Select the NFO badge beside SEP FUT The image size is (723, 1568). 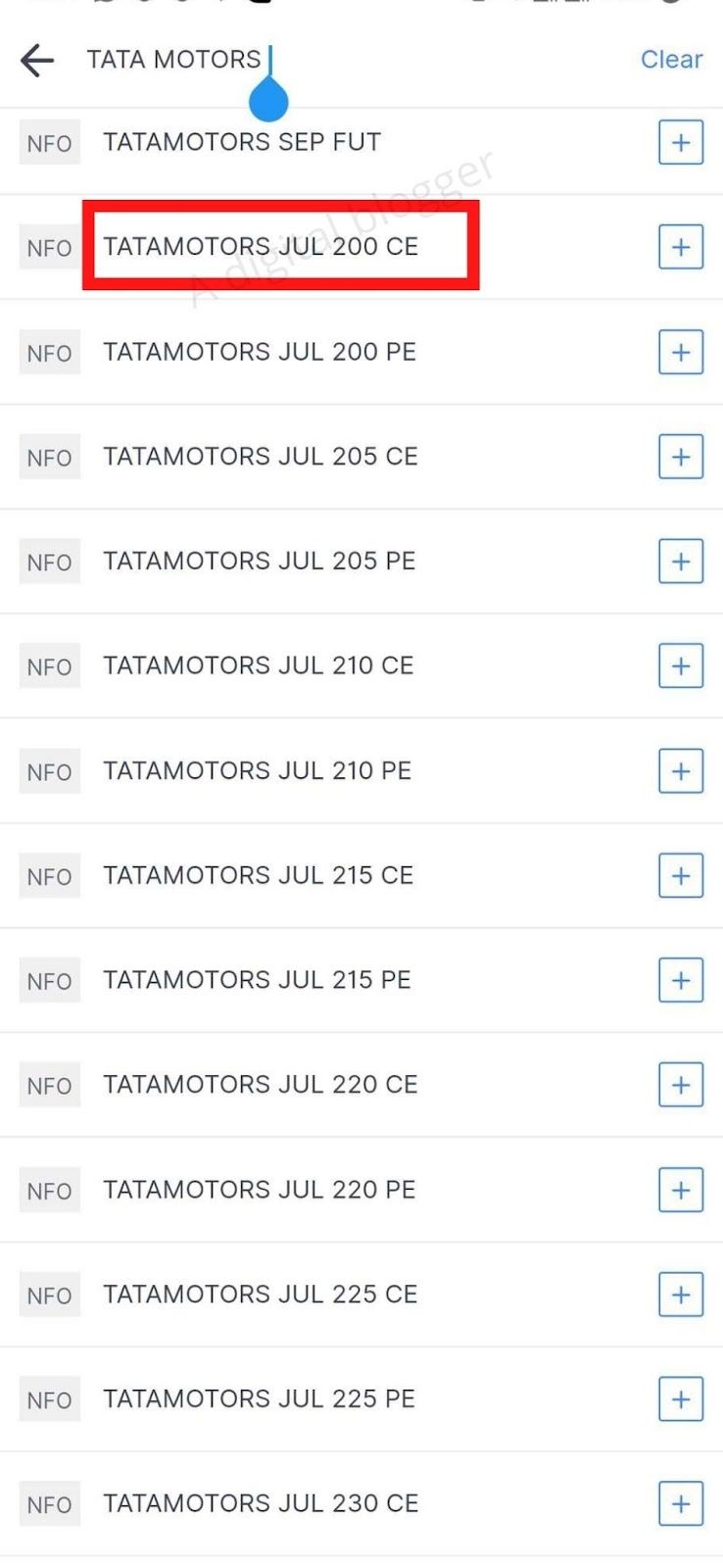(49, 143)
